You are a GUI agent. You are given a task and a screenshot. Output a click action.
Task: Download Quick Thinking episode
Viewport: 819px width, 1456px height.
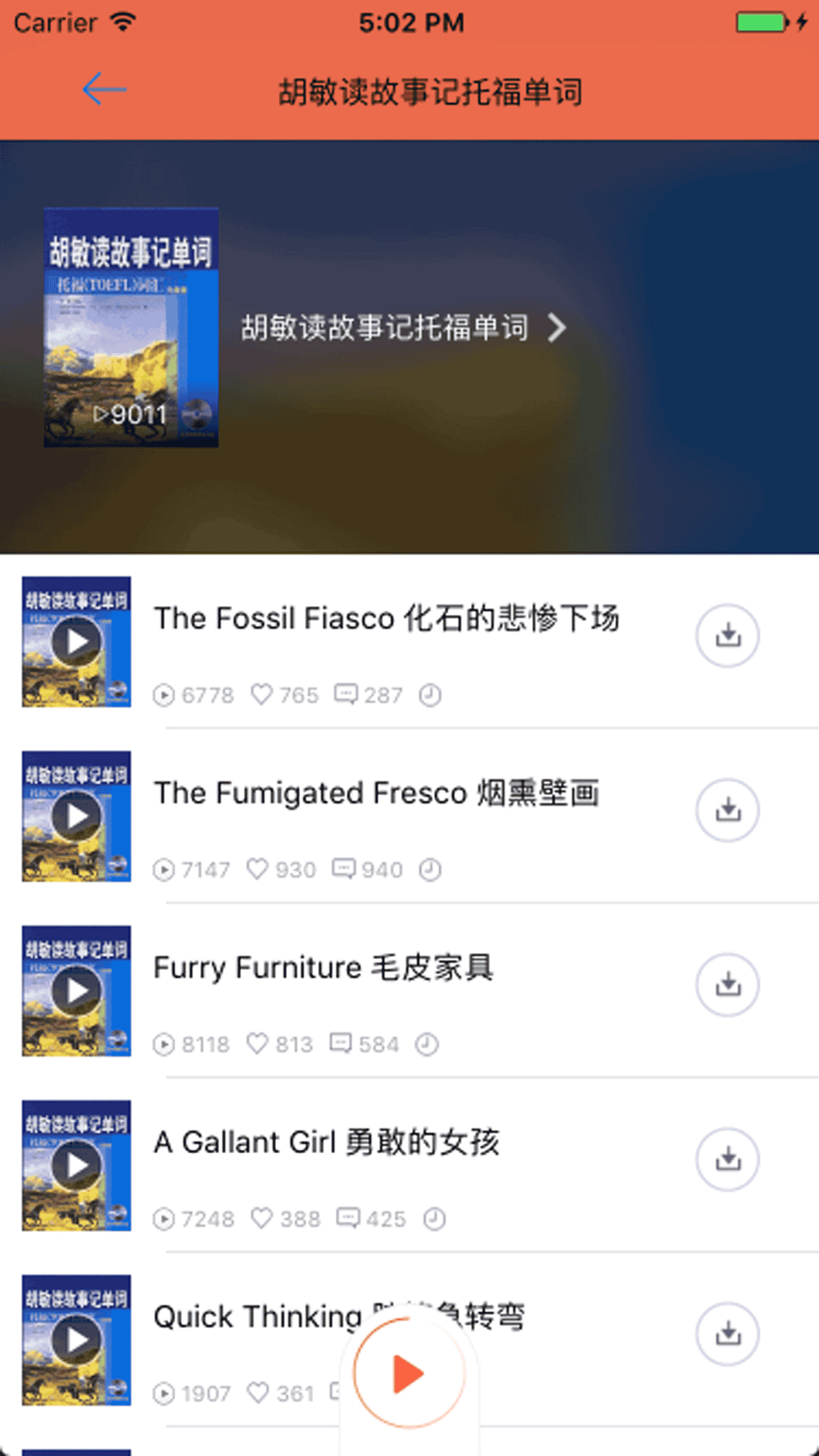click(x=727, y=1333)
